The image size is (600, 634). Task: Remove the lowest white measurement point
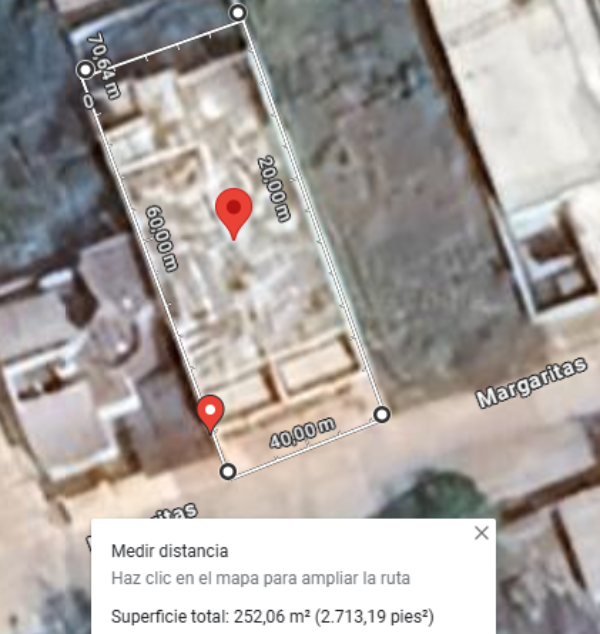click(x=228, y=471)
